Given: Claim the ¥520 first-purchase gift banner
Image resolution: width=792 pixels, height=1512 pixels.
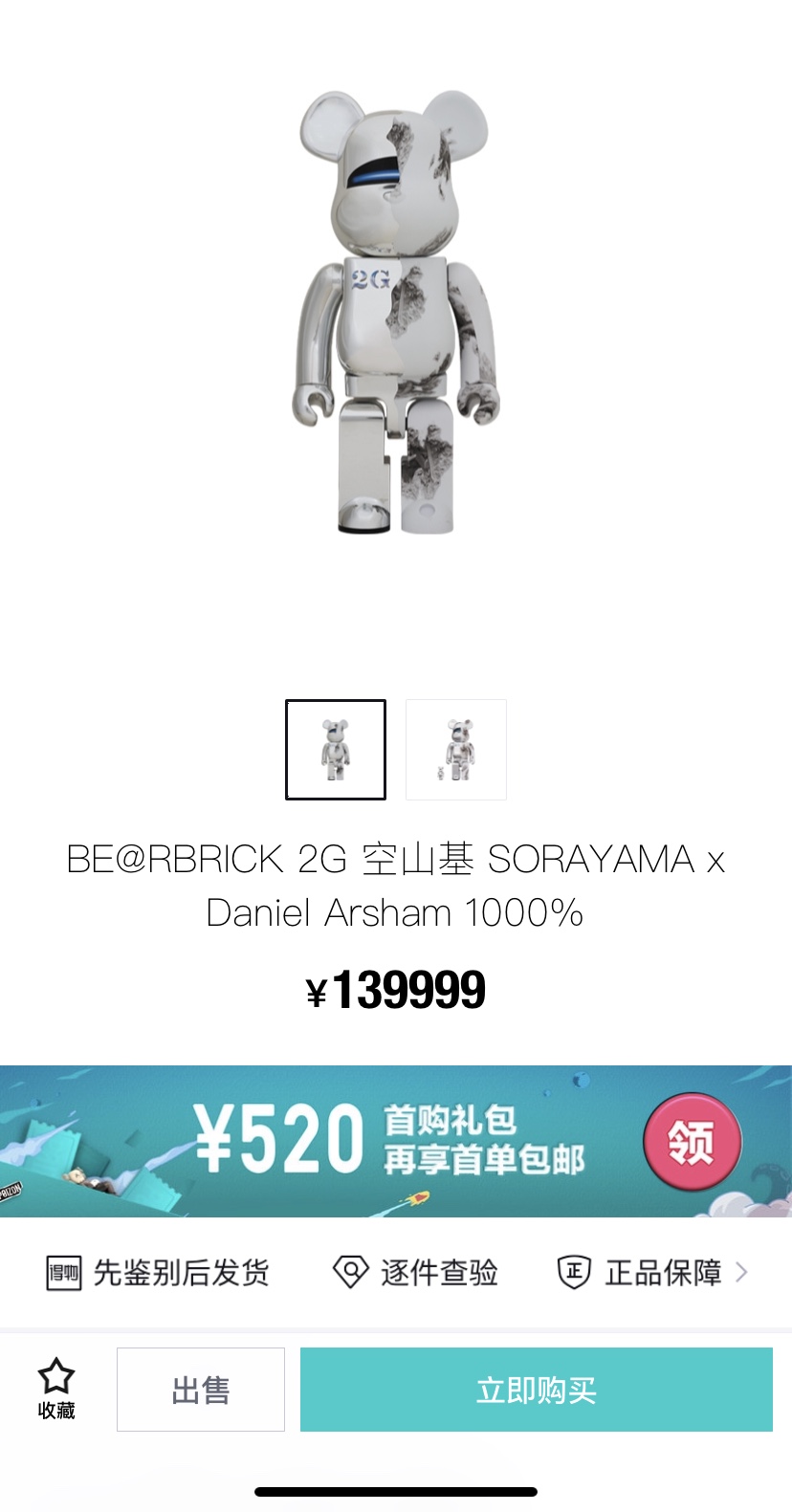Looking at the screenshot, I should [692, 1141].
